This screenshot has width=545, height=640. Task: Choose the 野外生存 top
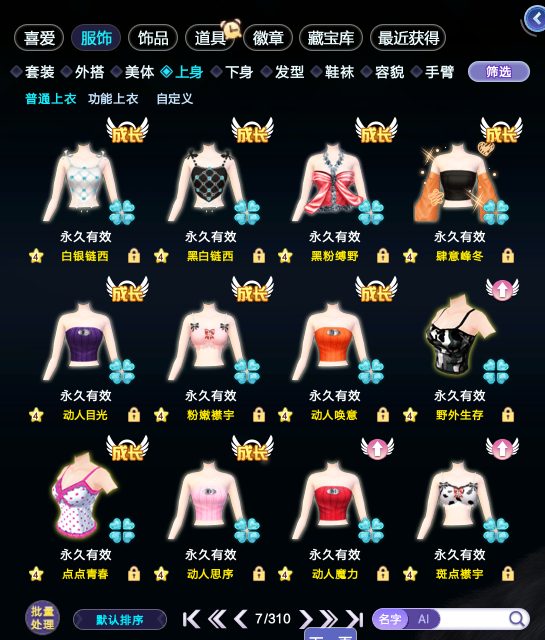point(459,336)
